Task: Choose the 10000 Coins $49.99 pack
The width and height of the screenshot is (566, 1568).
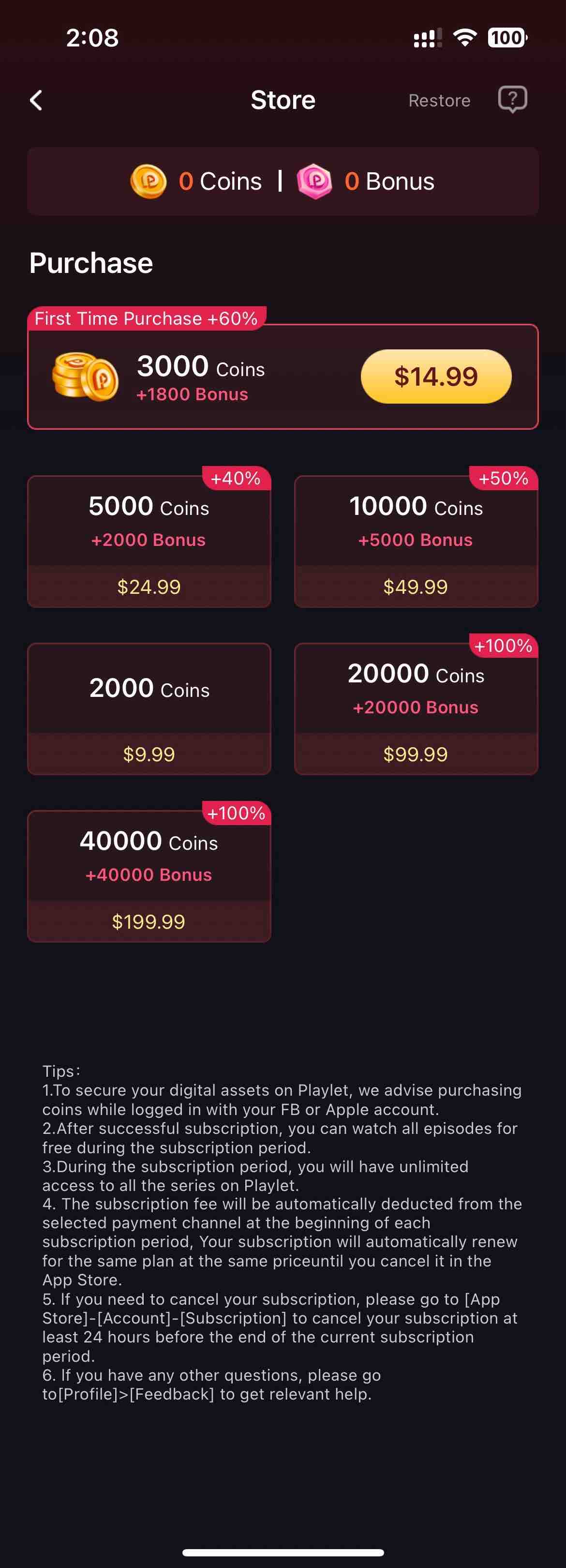Action: 416,542
